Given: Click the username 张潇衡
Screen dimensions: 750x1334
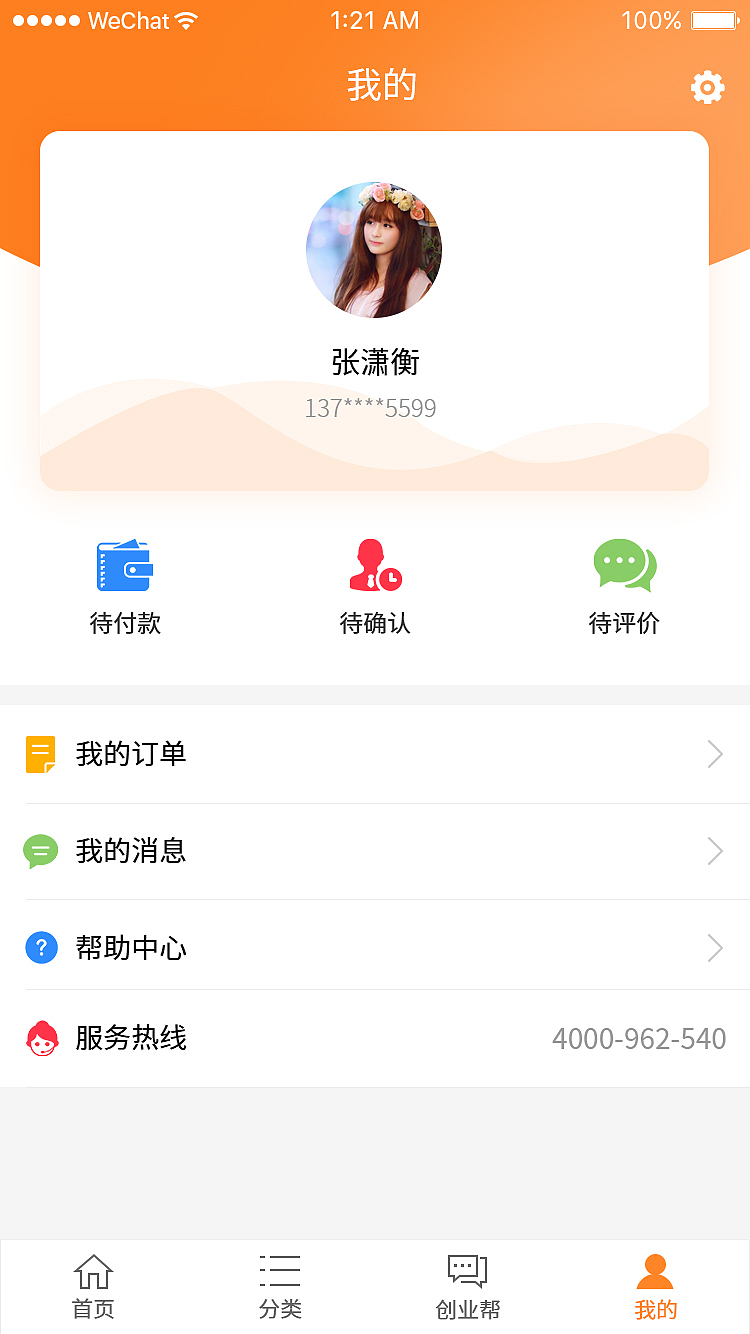Looking at the screenshot, I should click(x=374, y=363).
